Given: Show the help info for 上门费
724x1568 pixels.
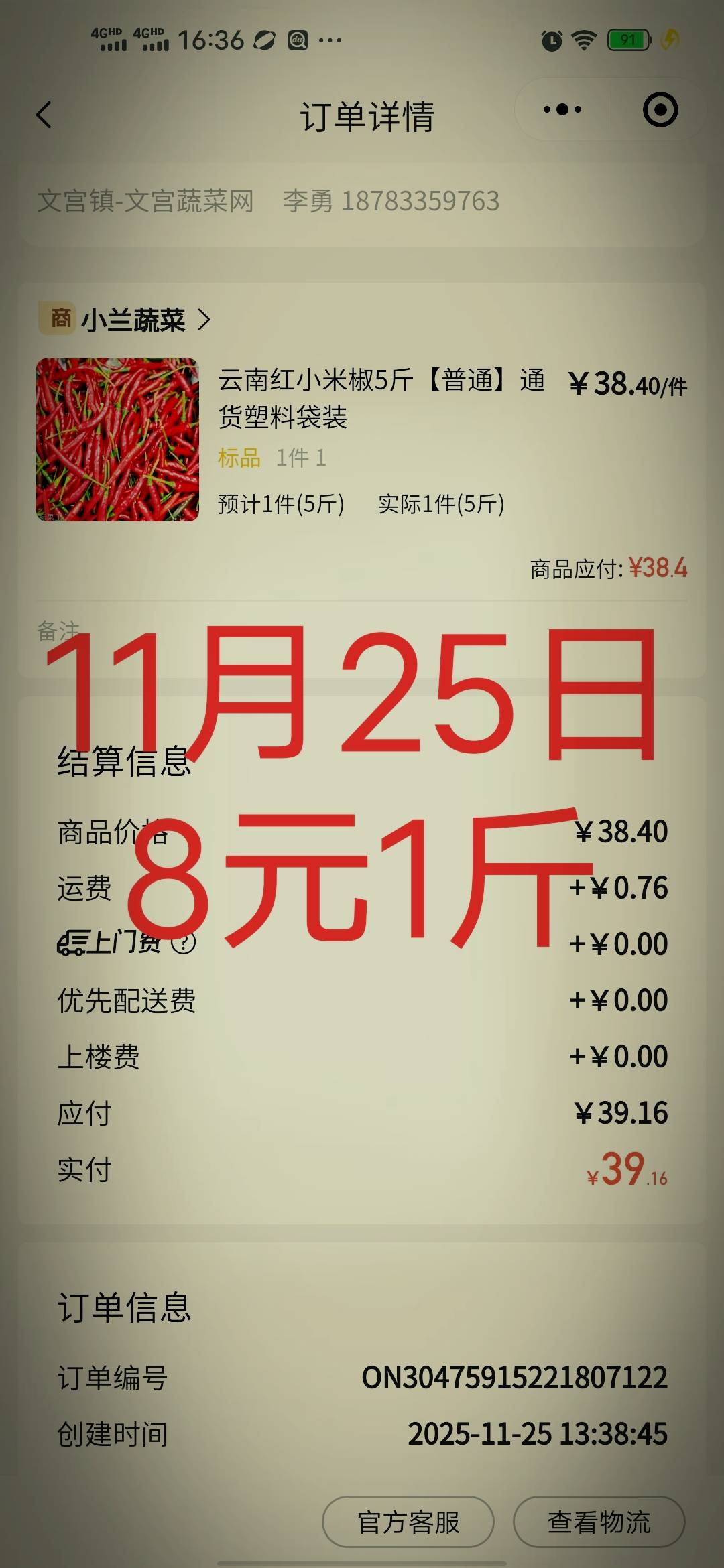Looking at the screenshot, I should point(184,942).
